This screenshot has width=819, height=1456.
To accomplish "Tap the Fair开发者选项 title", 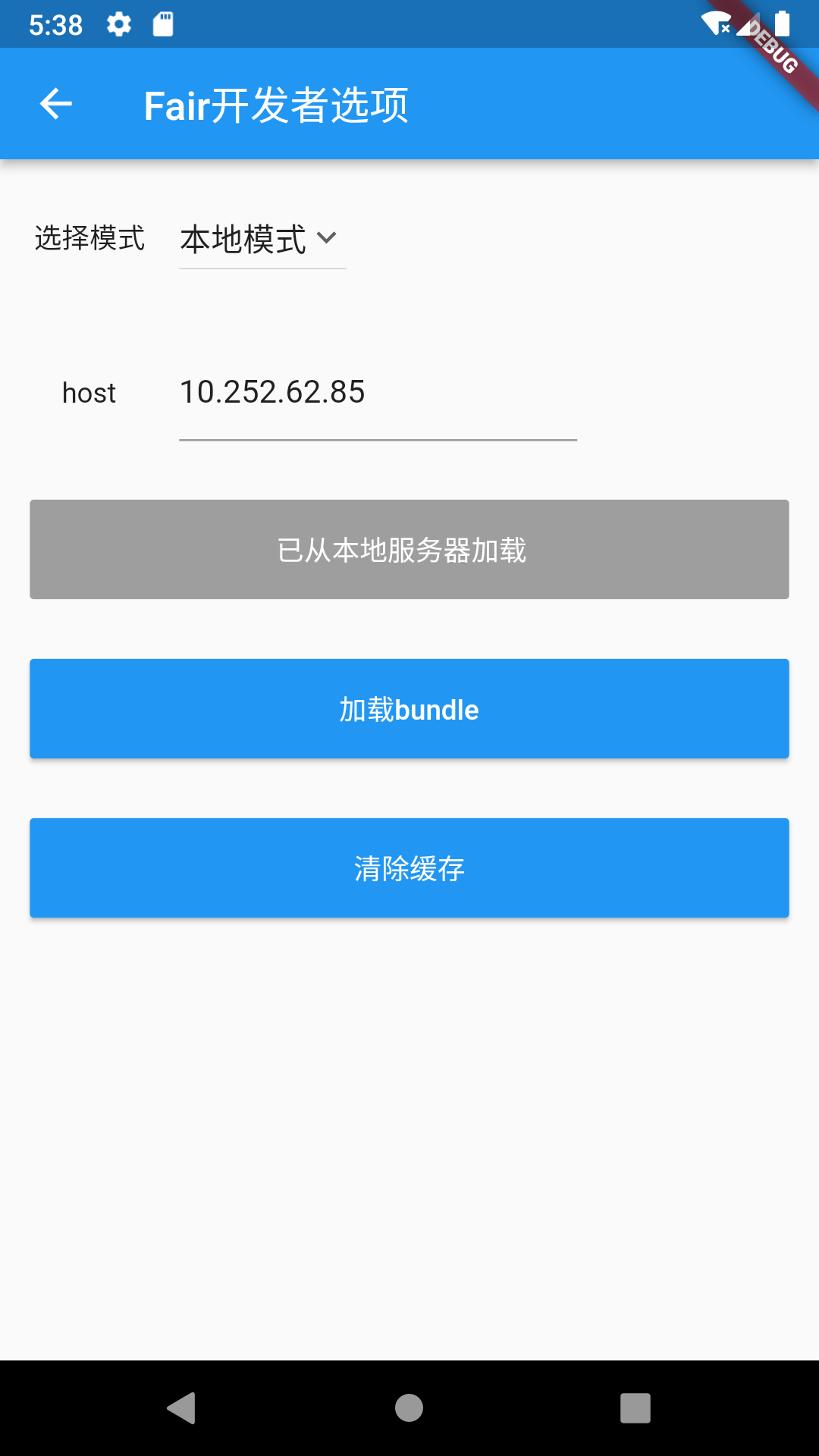I will [275, 106].
